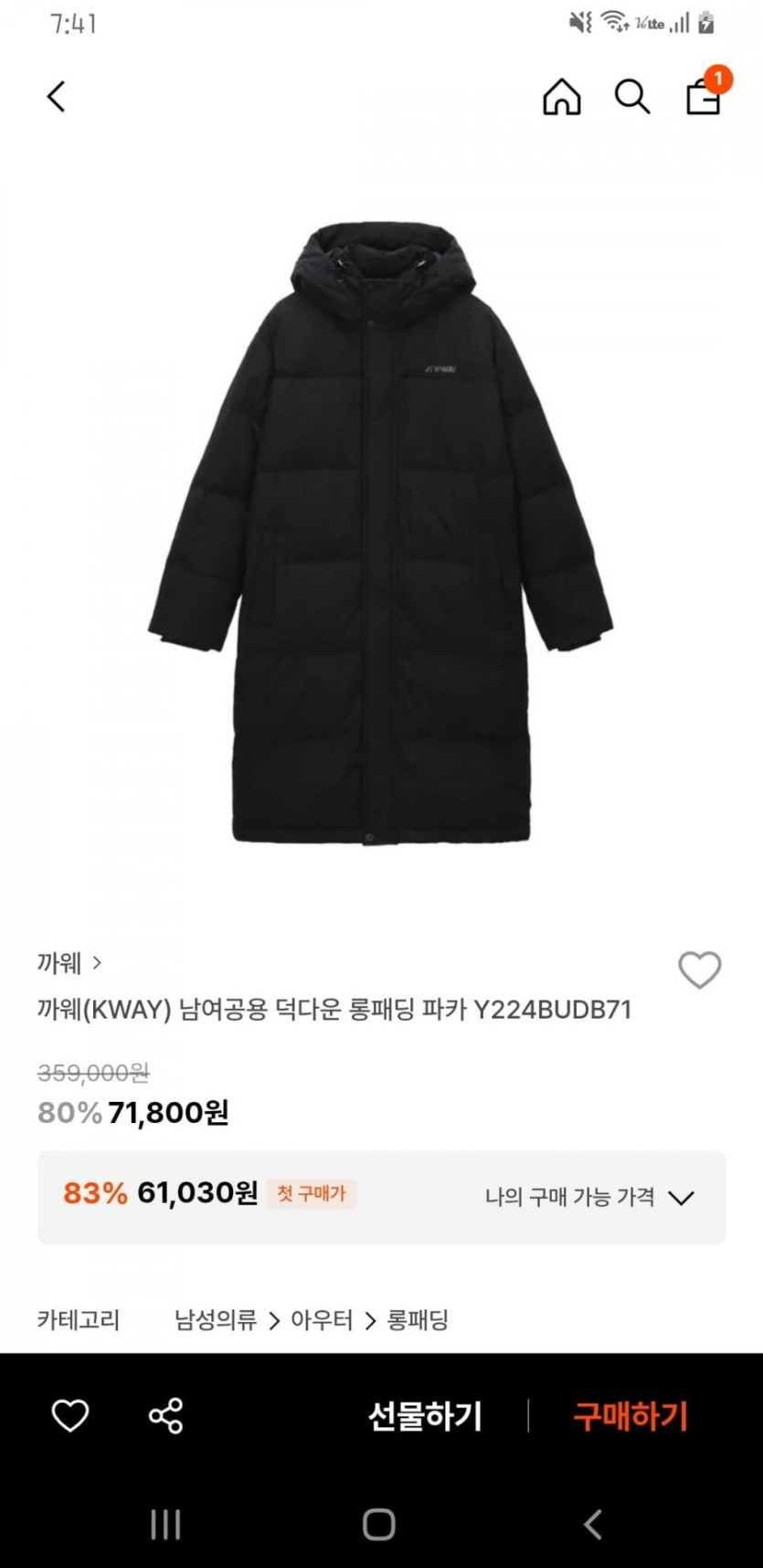The width and height of the screenshot is (763, 1568).
Task: Tap the system home button
Action: 379,1524
